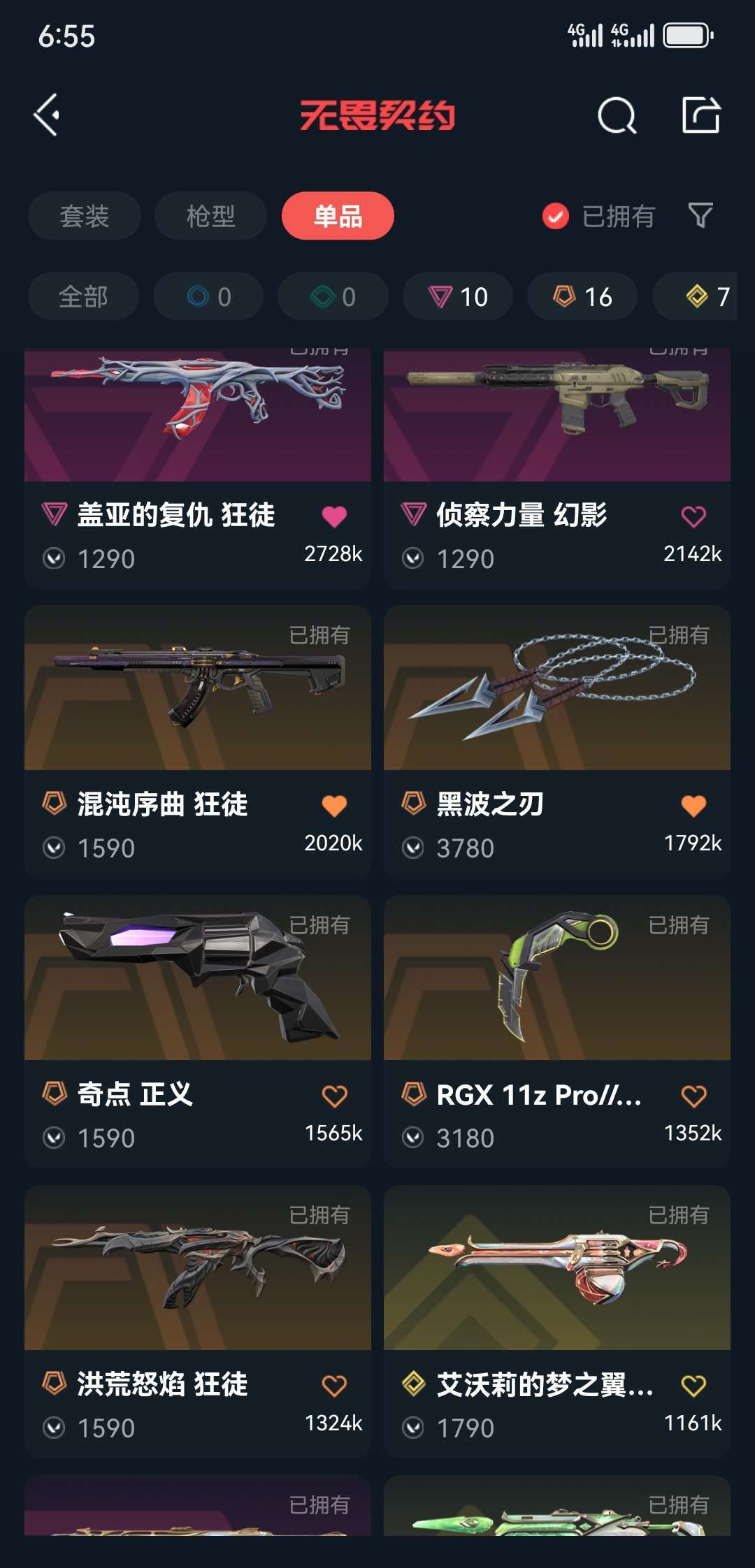Select the blue rarity filter showing 0

[208, 296]
